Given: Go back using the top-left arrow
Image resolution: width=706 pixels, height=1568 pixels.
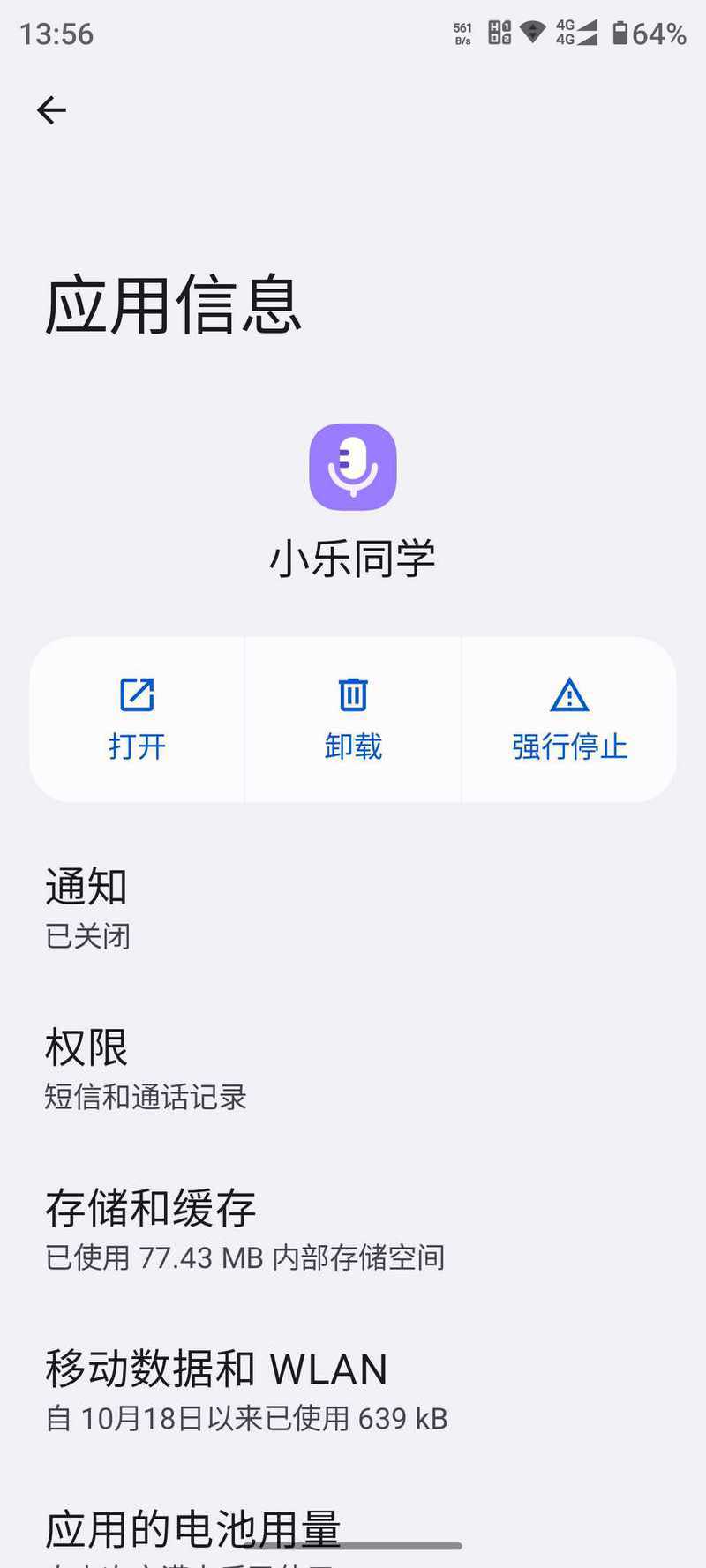Looking at the screenshot, I should pos(51,110).
